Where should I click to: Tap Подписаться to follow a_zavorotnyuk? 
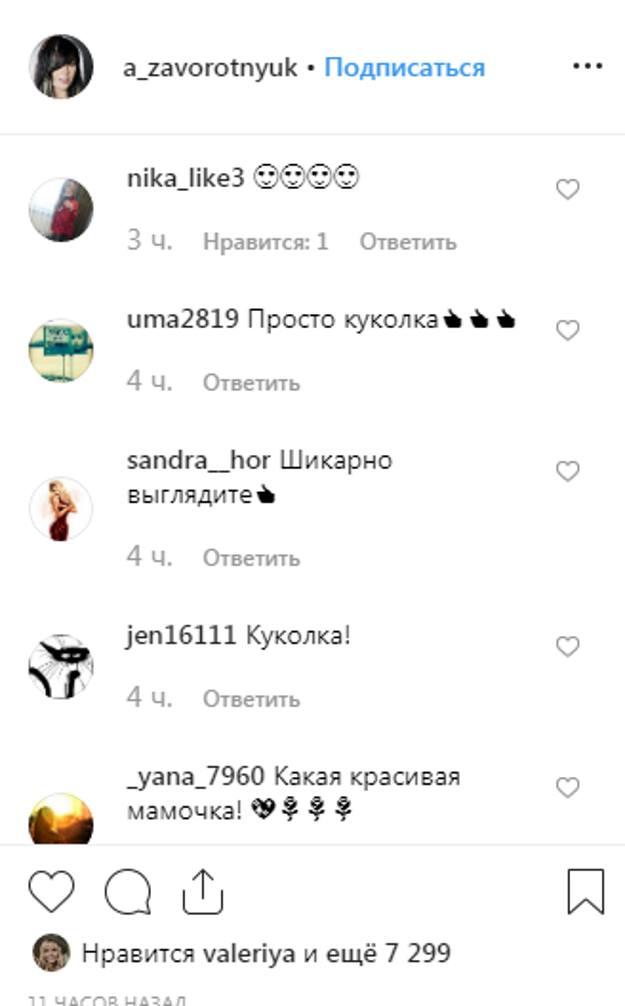coord(404,68)
